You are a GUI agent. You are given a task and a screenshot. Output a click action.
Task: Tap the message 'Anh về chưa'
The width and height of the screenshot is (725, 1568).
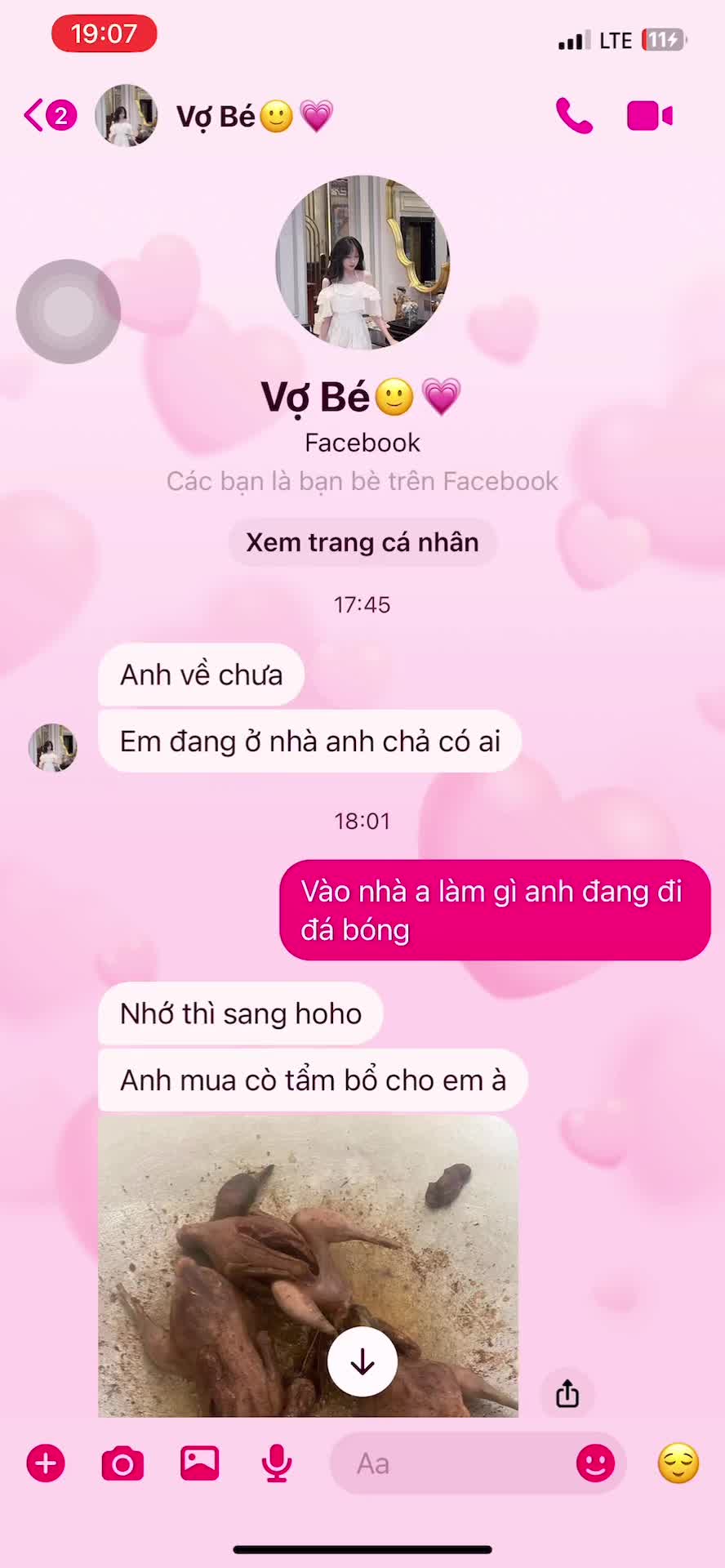pos(200,675)
